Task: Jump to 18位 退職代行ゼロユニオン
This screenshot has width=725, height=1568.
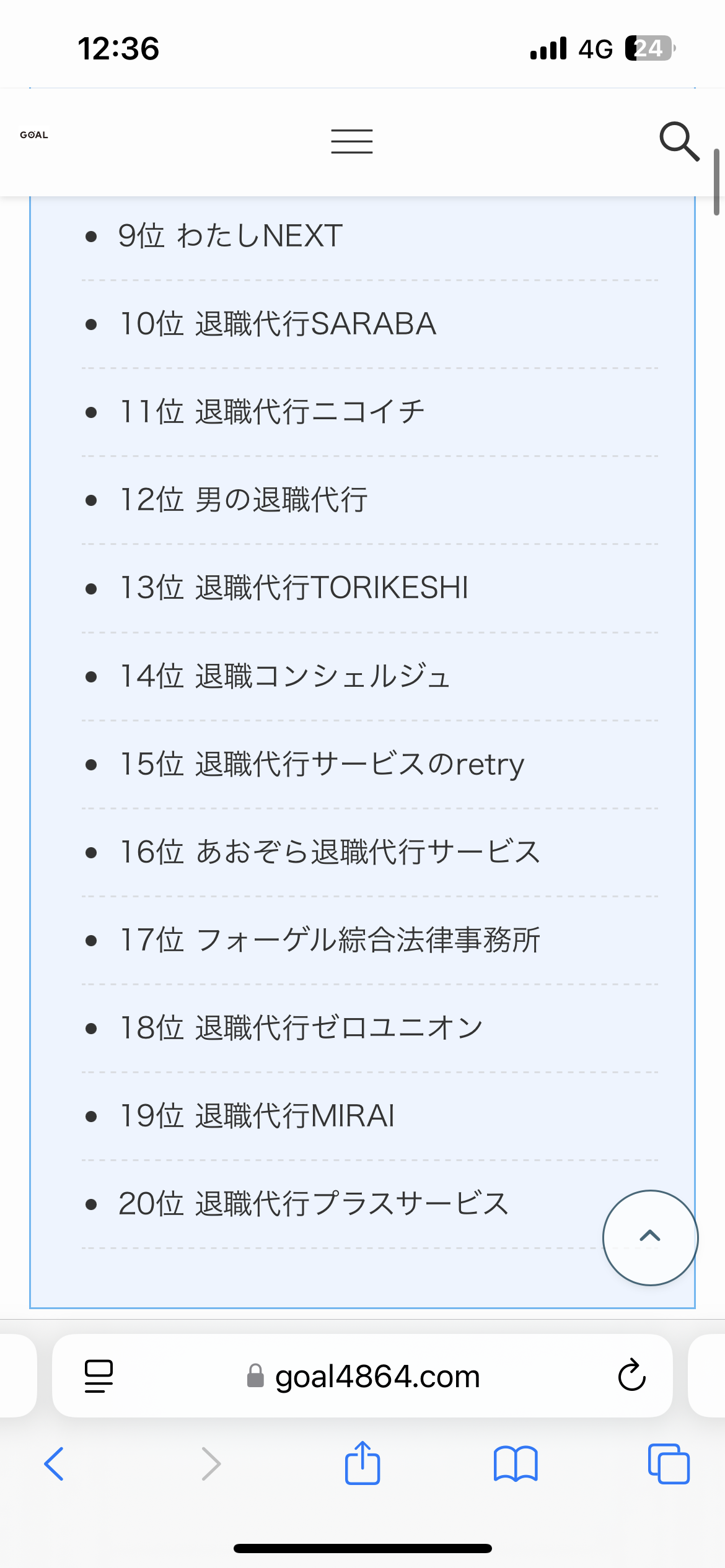Action: tap(301, 1027)
